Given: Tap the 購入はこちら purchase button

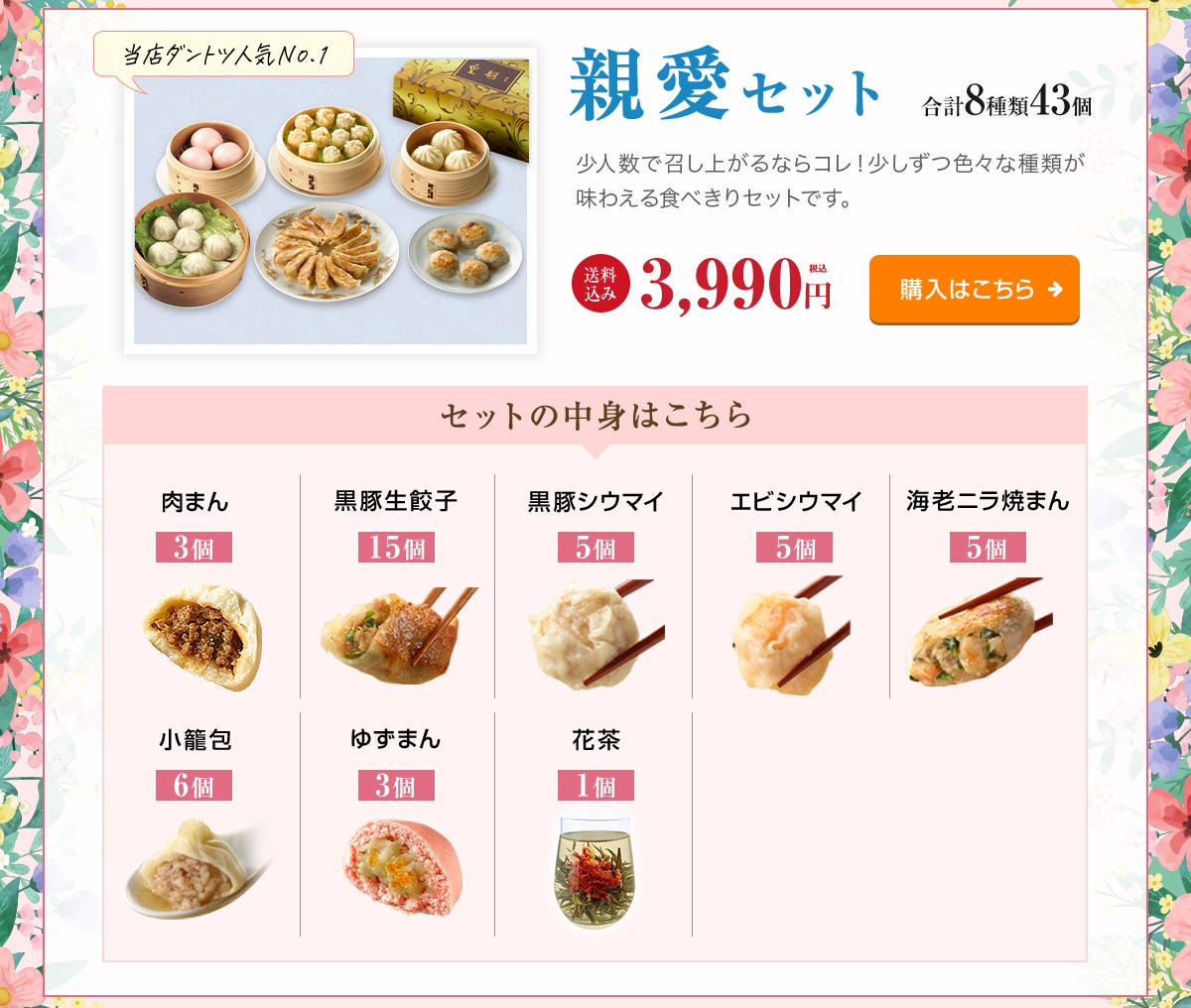Looking at the screenshot, I should tap(974, 289).
